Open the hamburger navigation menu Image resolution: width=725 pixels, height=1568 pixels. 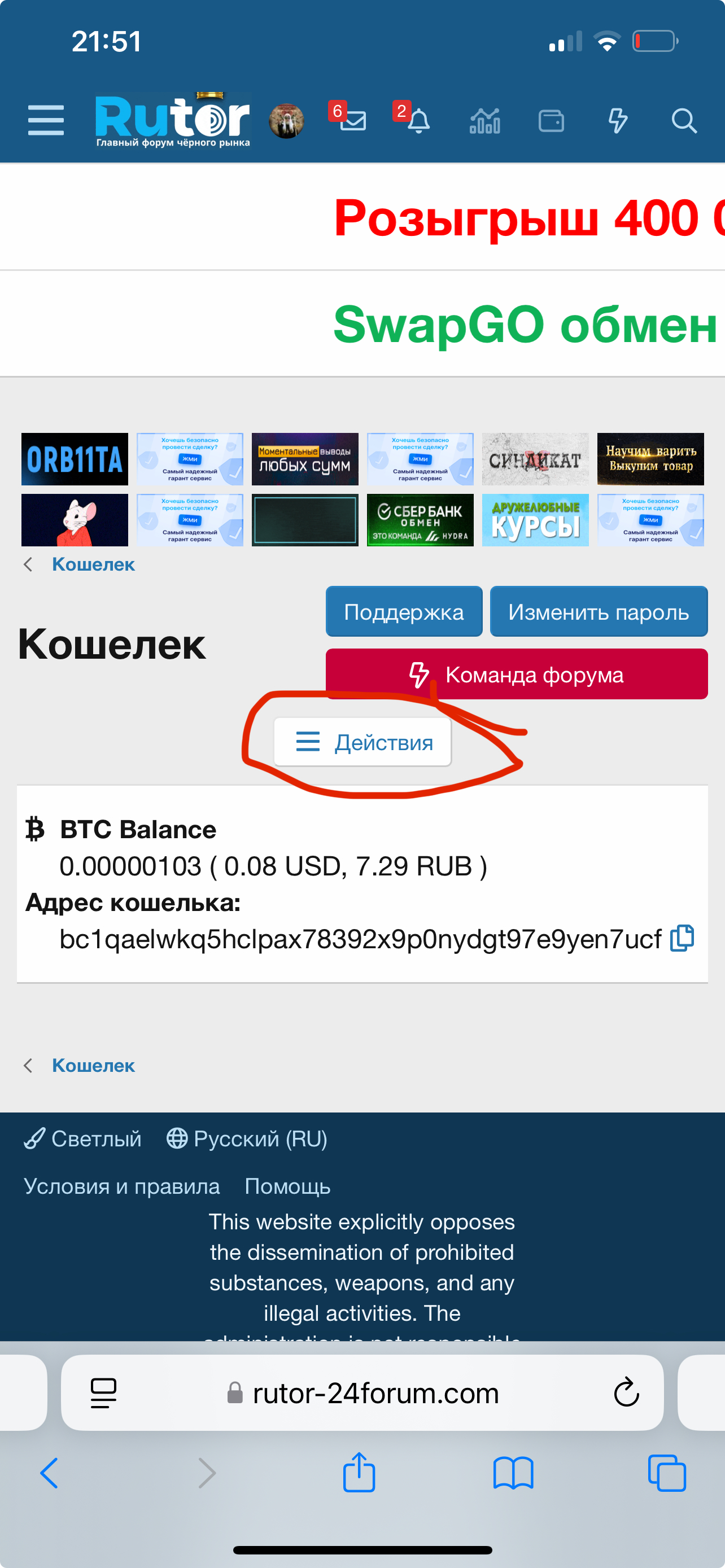tap(46, 120)
